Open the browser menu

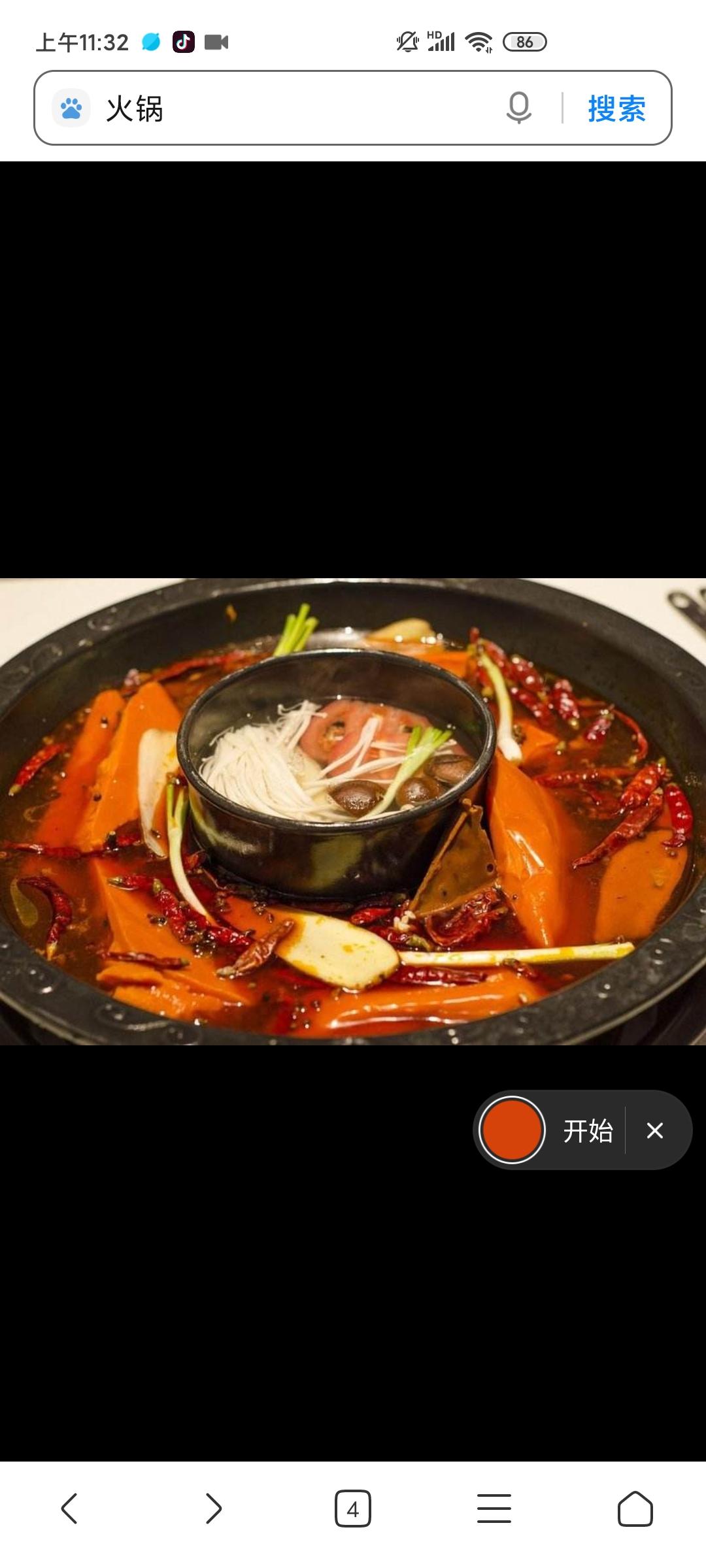click(494, 1509)
